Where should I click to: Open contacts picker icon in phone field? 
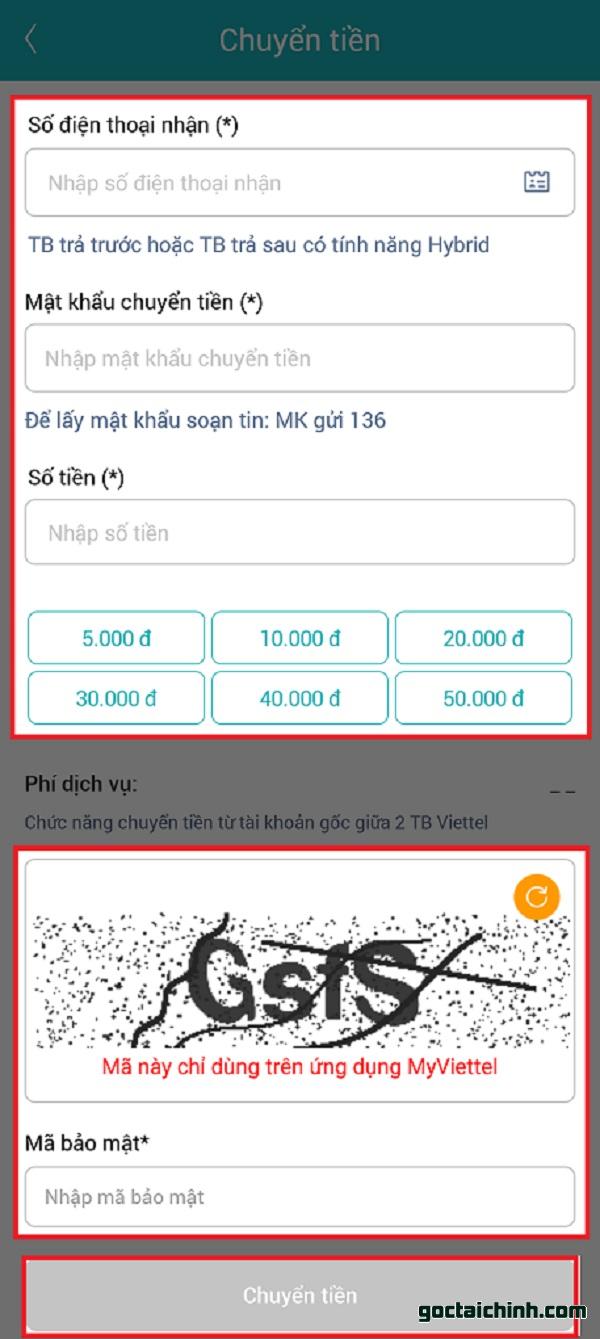537,182
